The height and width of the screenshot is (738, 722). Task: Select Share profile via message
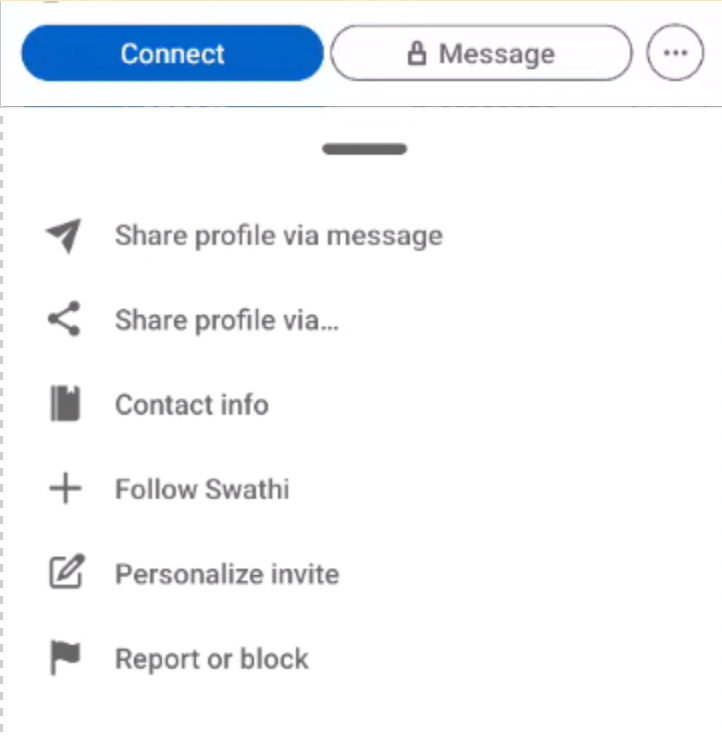click(277, 236)
